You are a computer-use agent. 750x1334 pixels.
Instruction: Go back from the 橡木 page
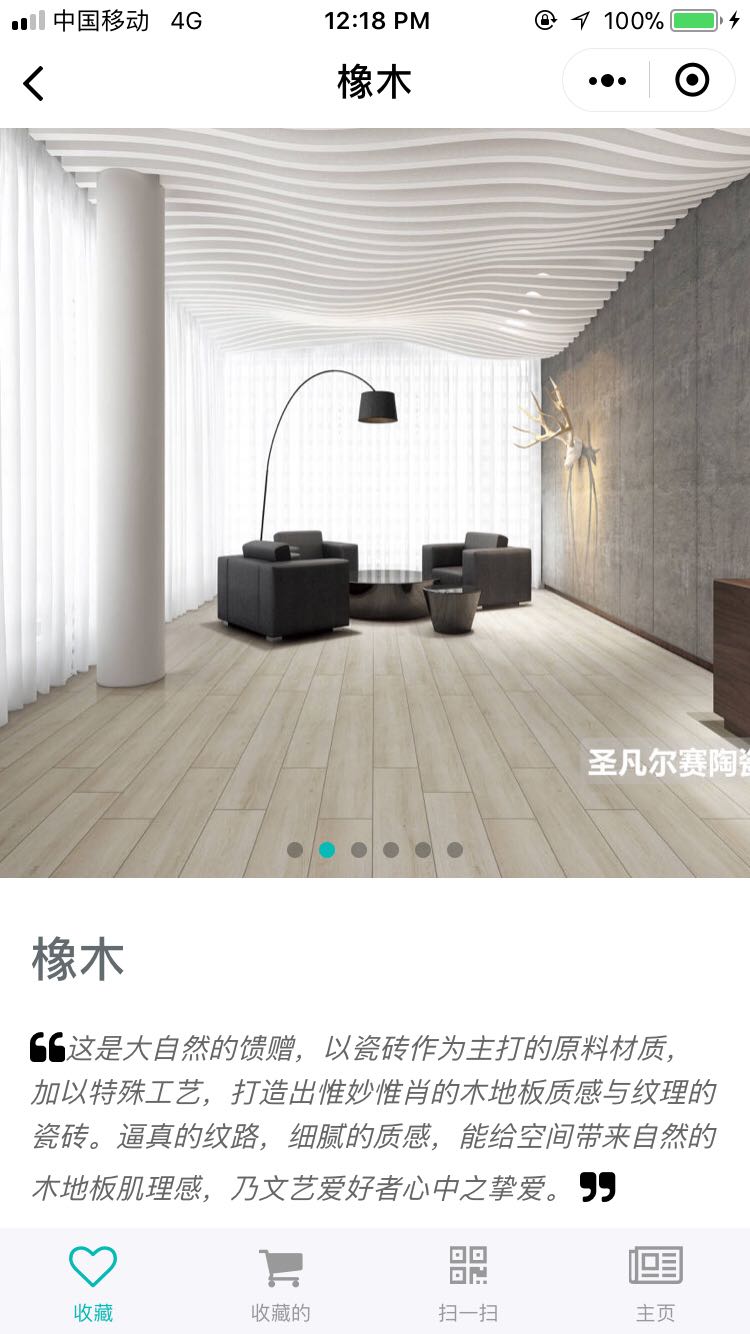[x=34, y=83]
